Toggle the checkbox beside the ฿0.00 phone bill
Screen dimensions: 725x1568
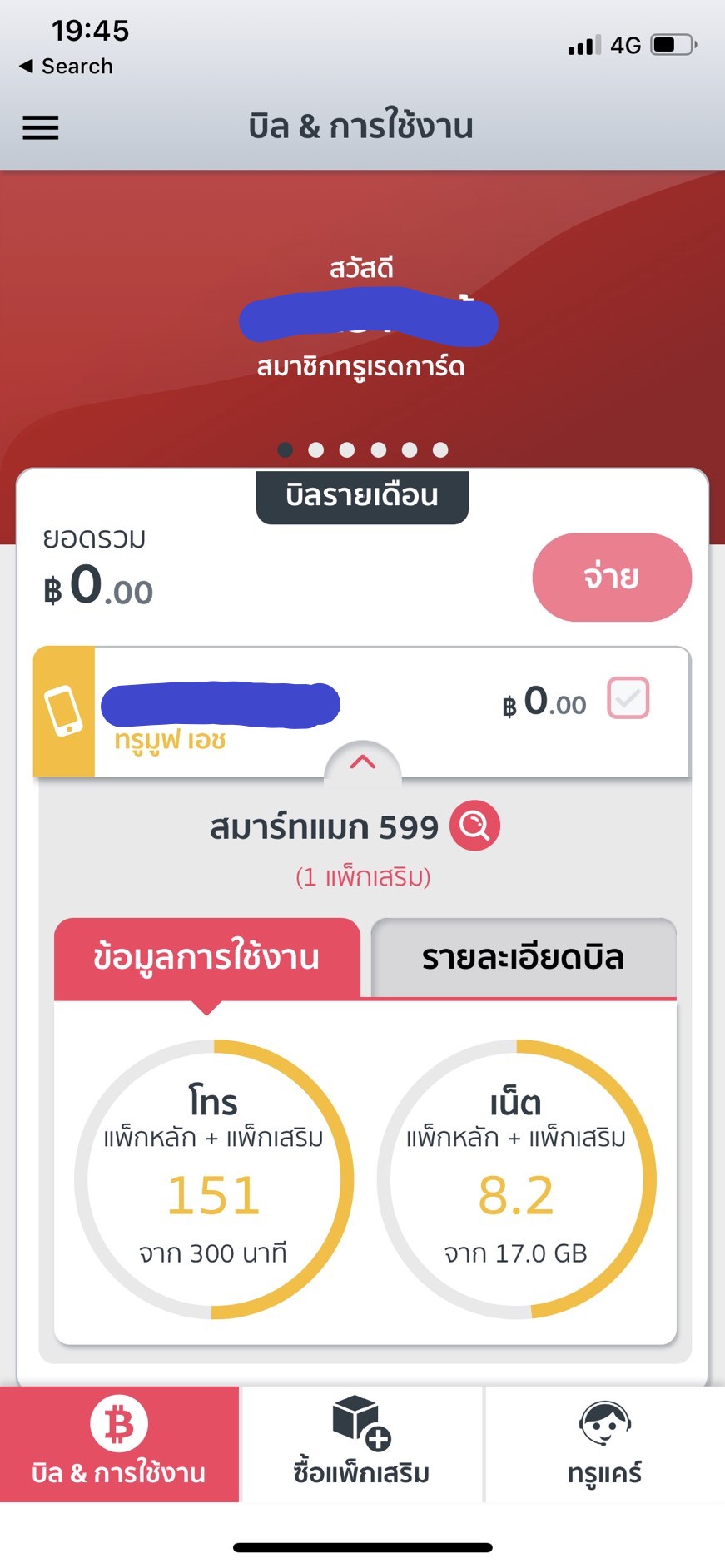coord(628,698)
